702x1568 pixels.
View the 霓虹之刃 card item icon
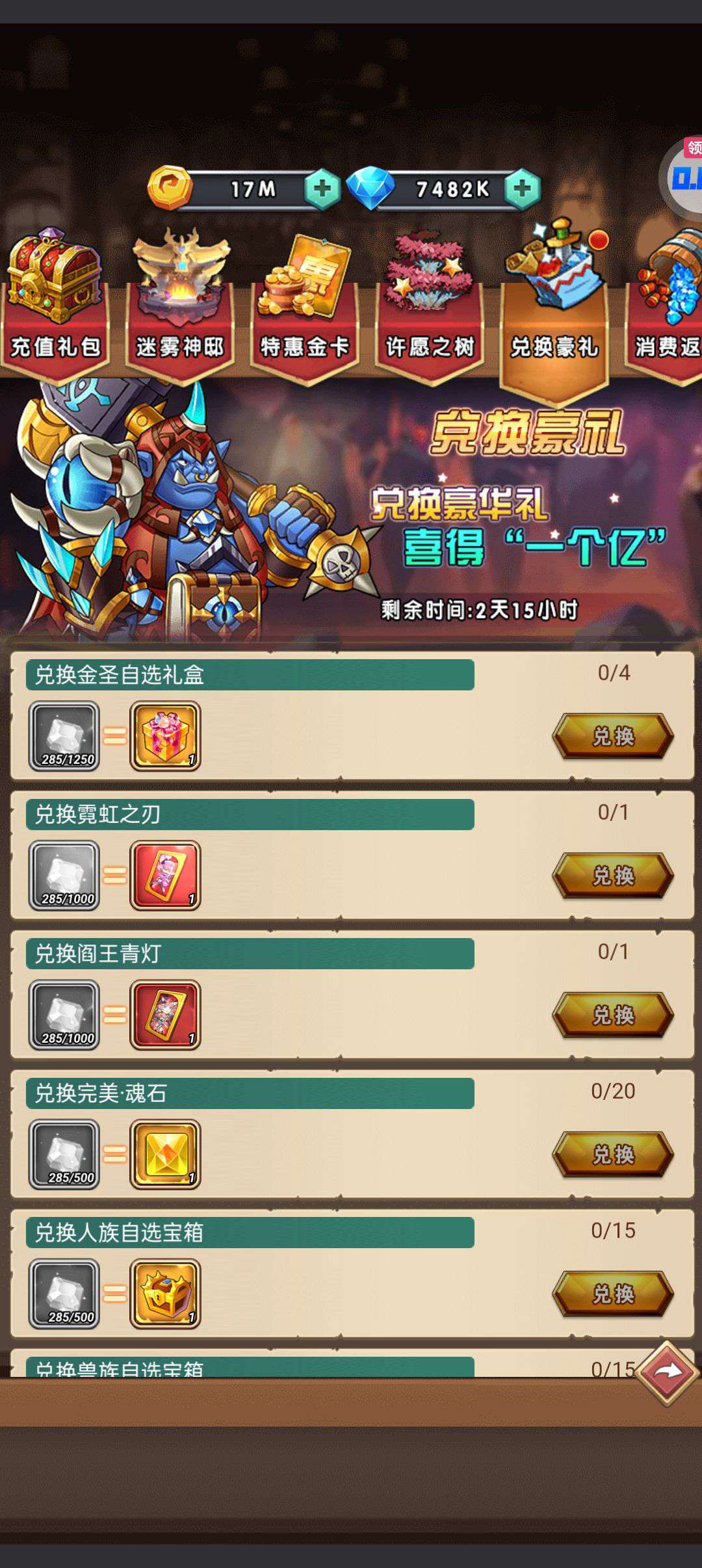click(165, 876)
